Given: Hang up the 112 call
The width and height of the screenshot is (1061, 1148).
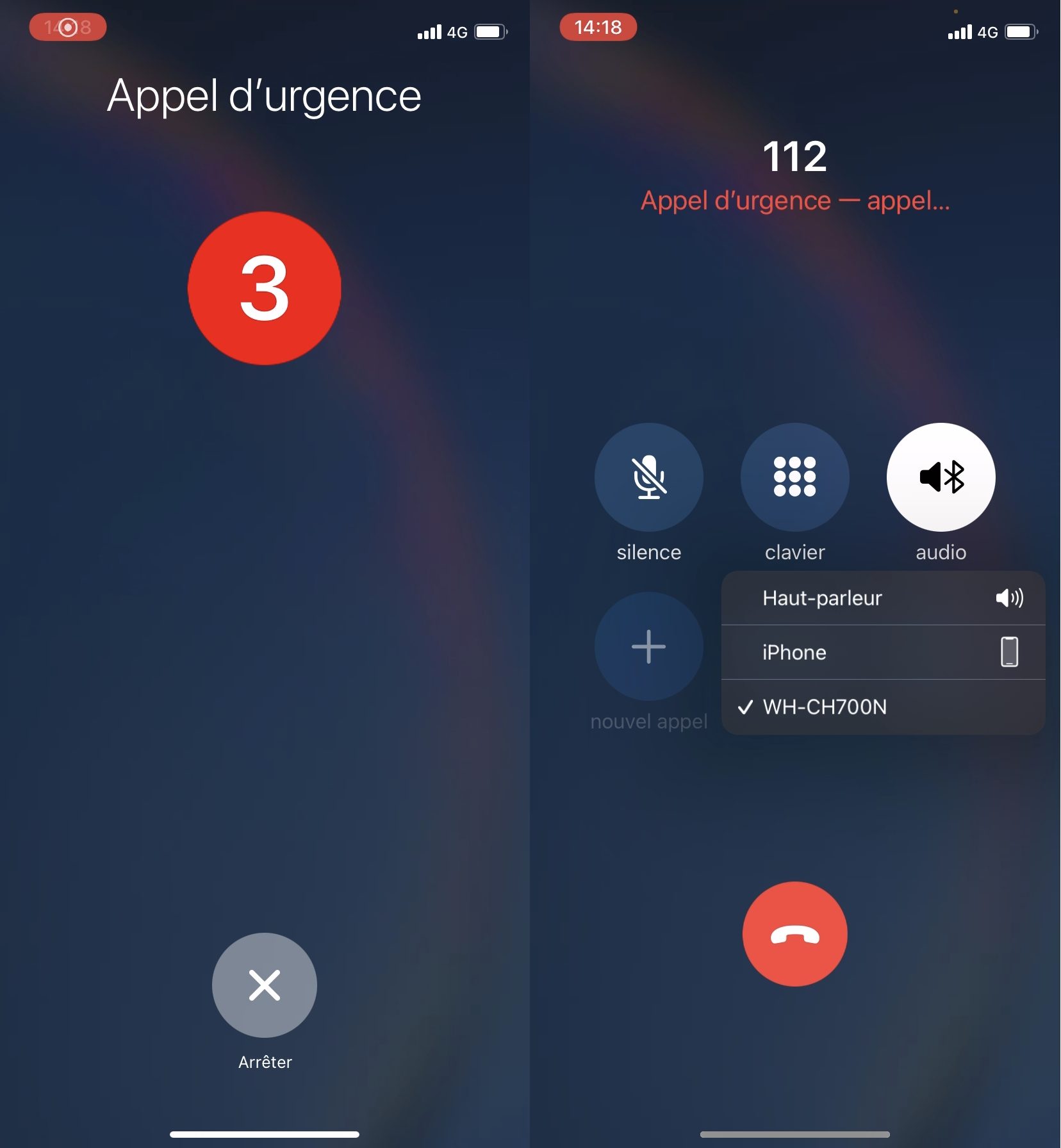Looking at the screenshot, I should click(794, 933).
